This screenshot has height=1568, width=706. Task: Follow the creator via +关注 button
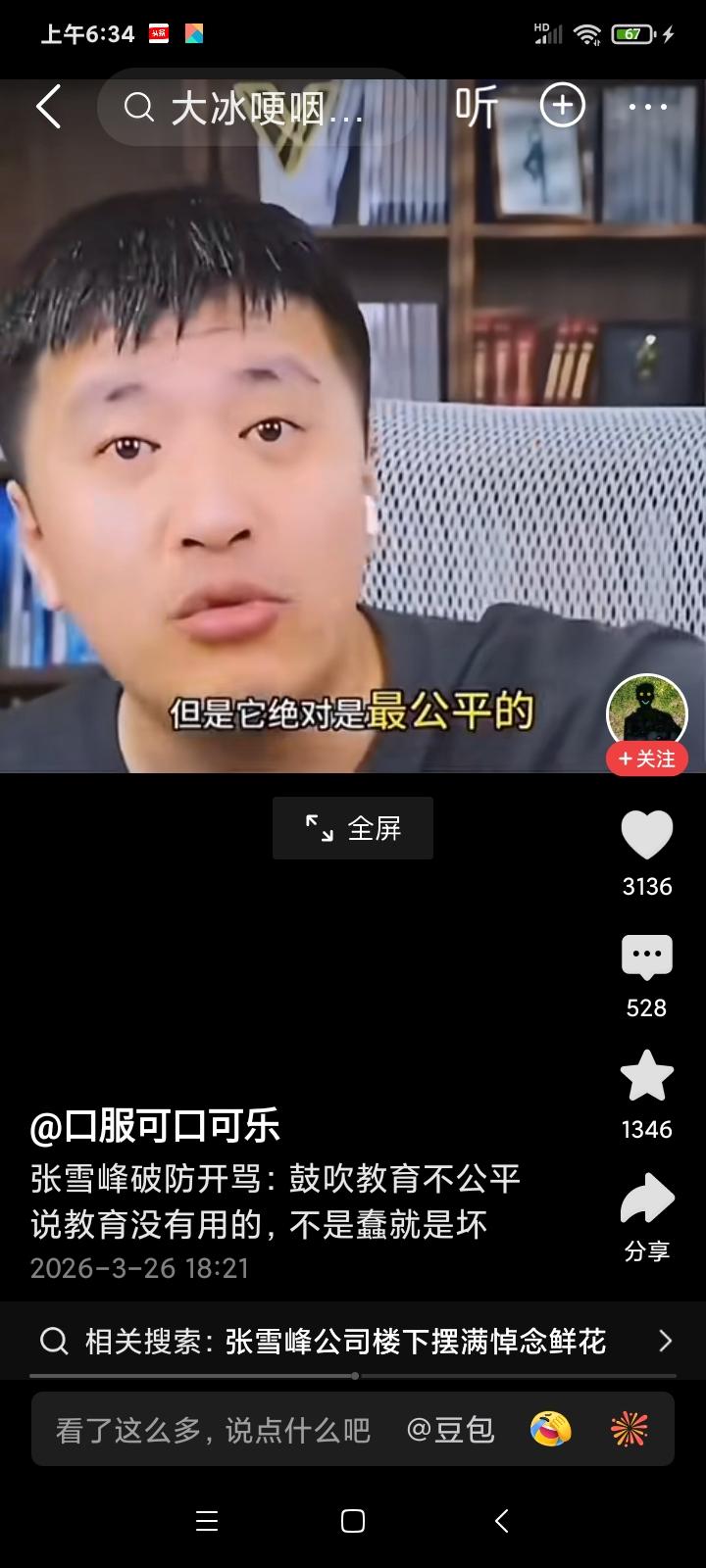pyautogui.click(x=646, y=759)
